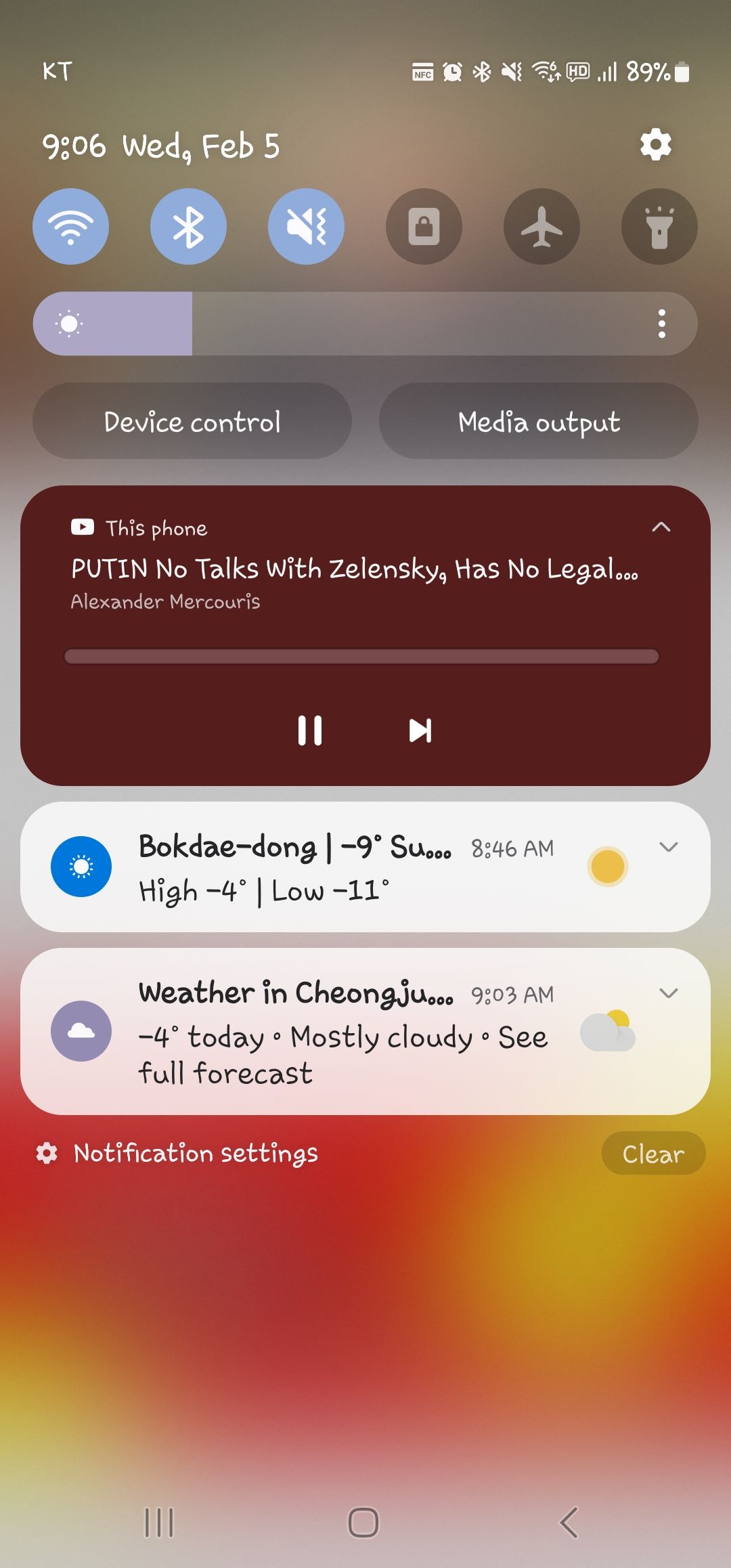Tap the YouTube icon on the media notification

coord(82,527)
